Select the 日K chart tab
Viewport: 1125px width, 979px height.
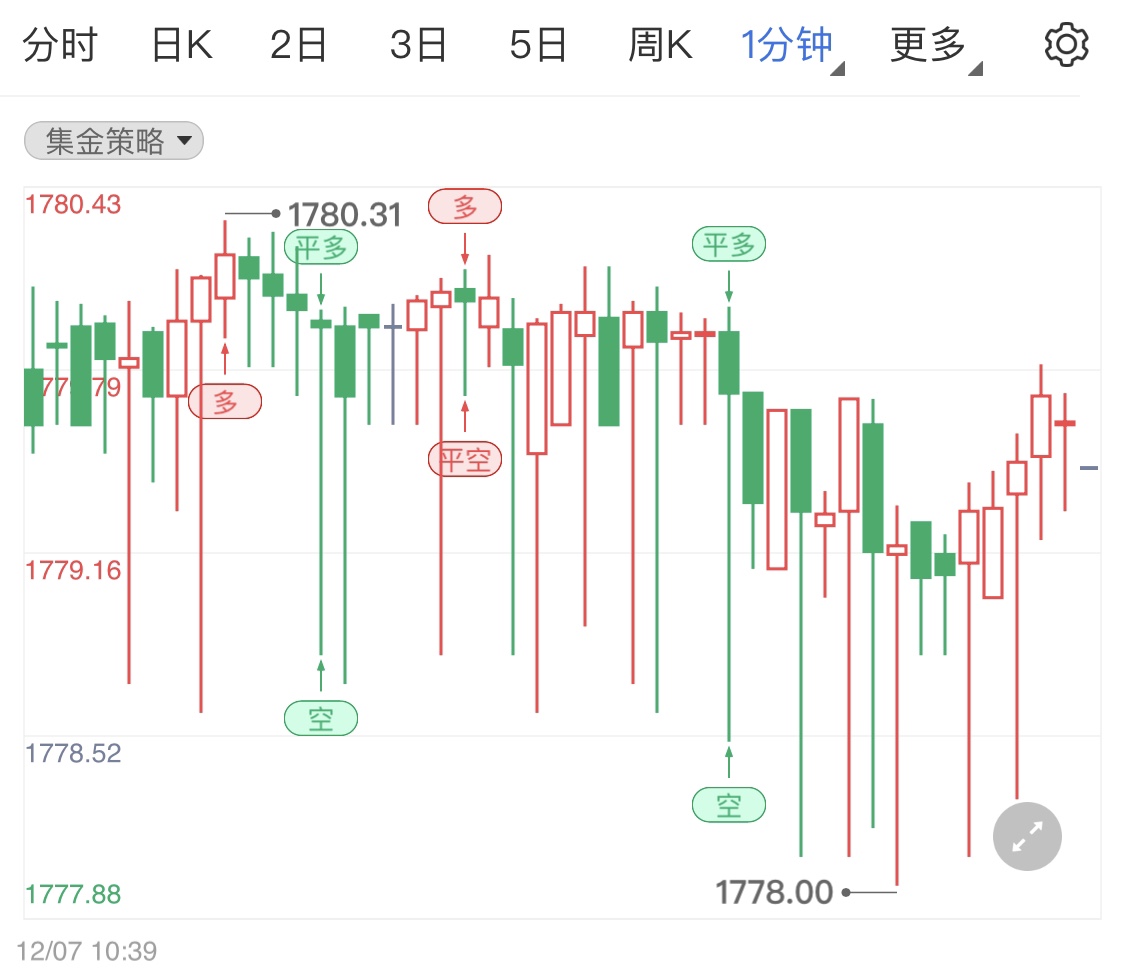[x=182, y=46]
